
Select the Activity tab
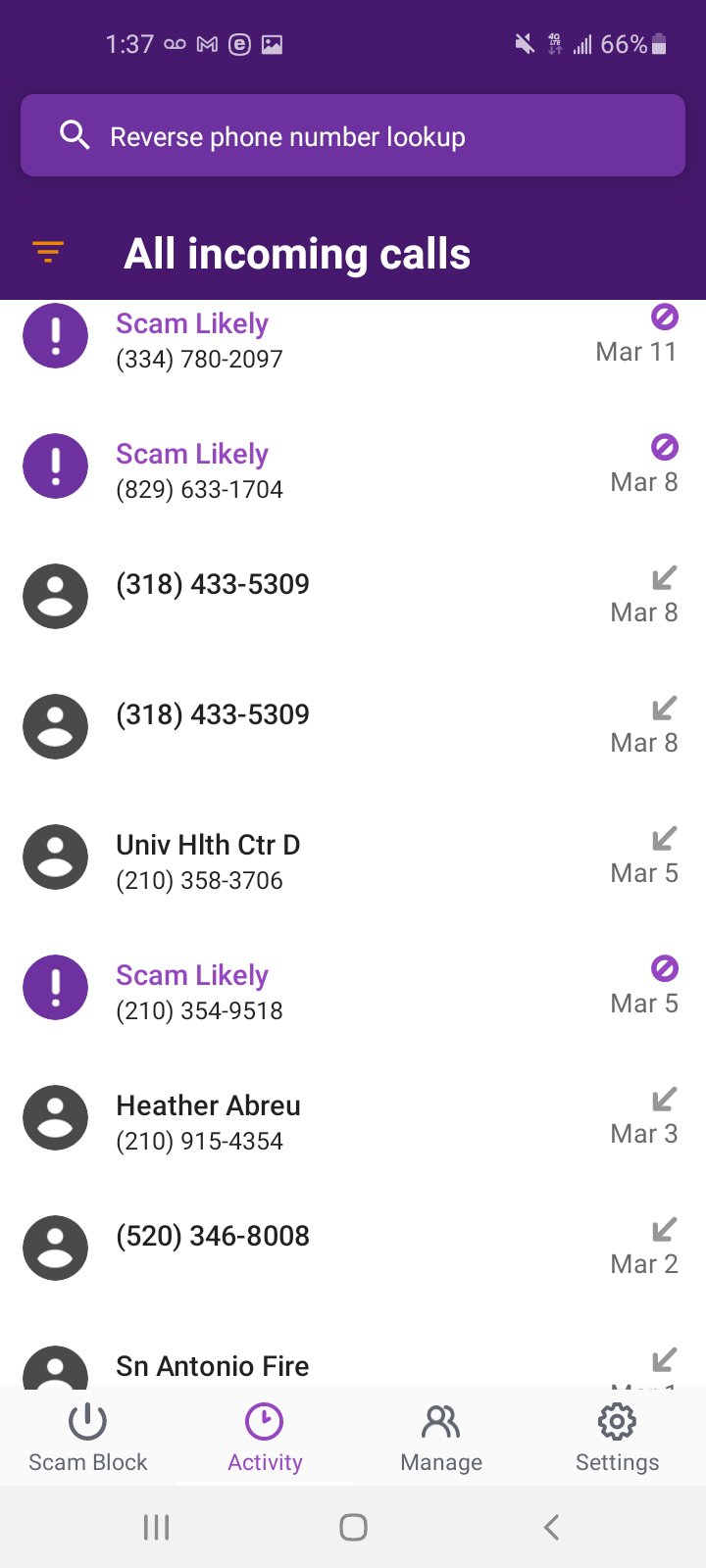click(265, 1438)
